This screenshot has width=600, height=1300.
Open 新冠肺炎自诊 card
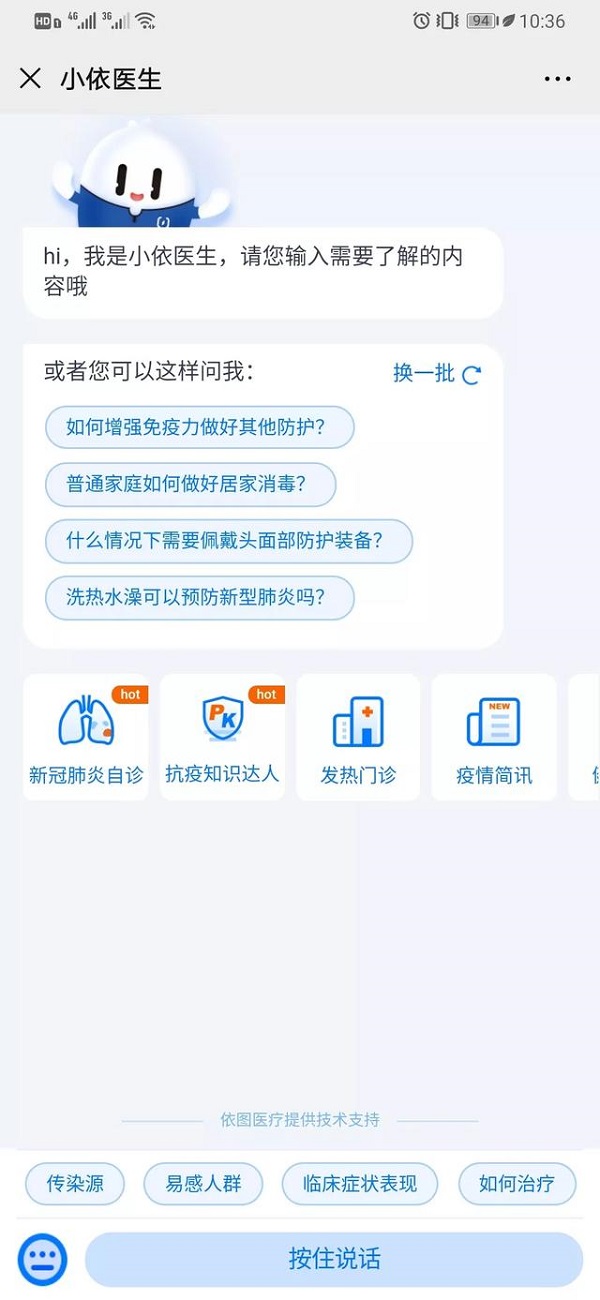coord(86,737)
